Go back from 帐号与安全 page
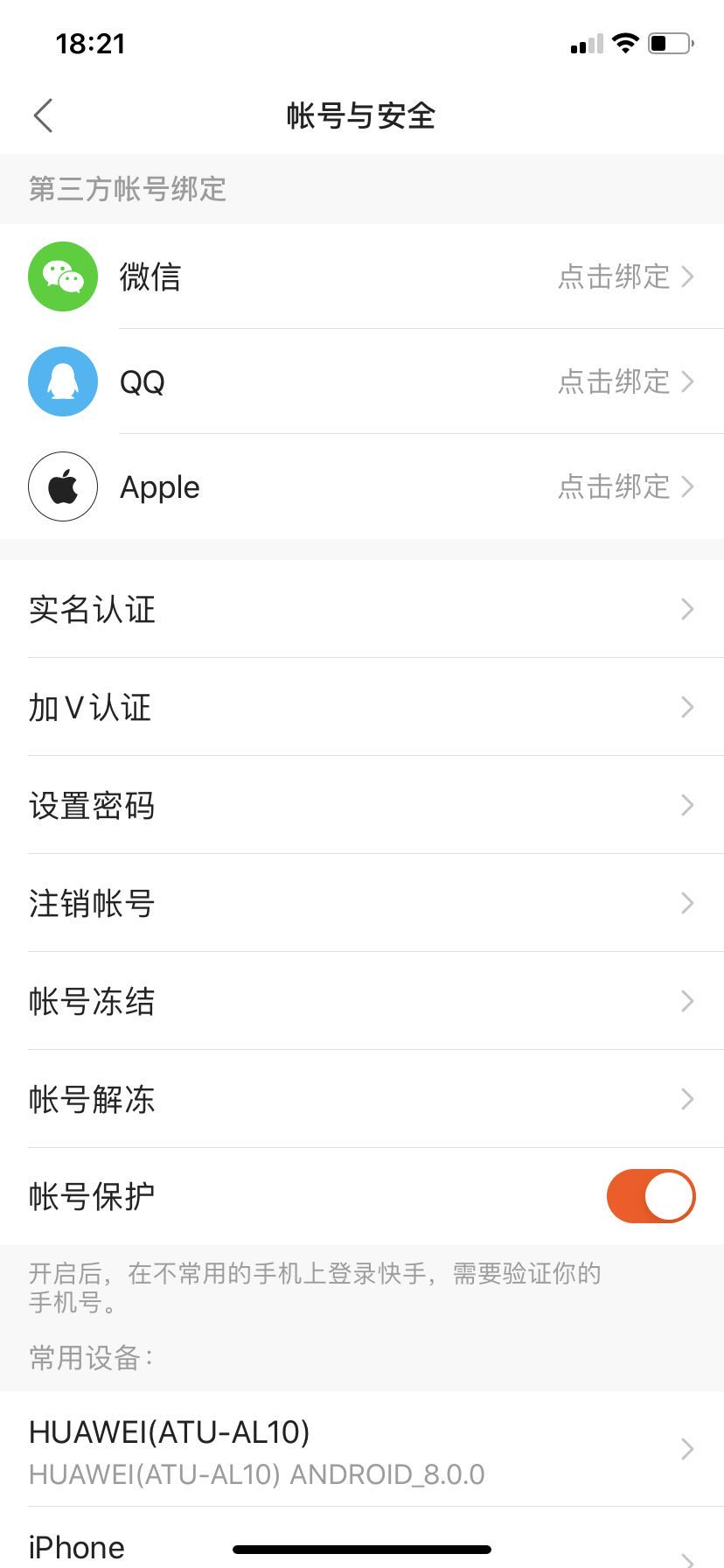Screen dimensions: 724x1568 (44, 115)
